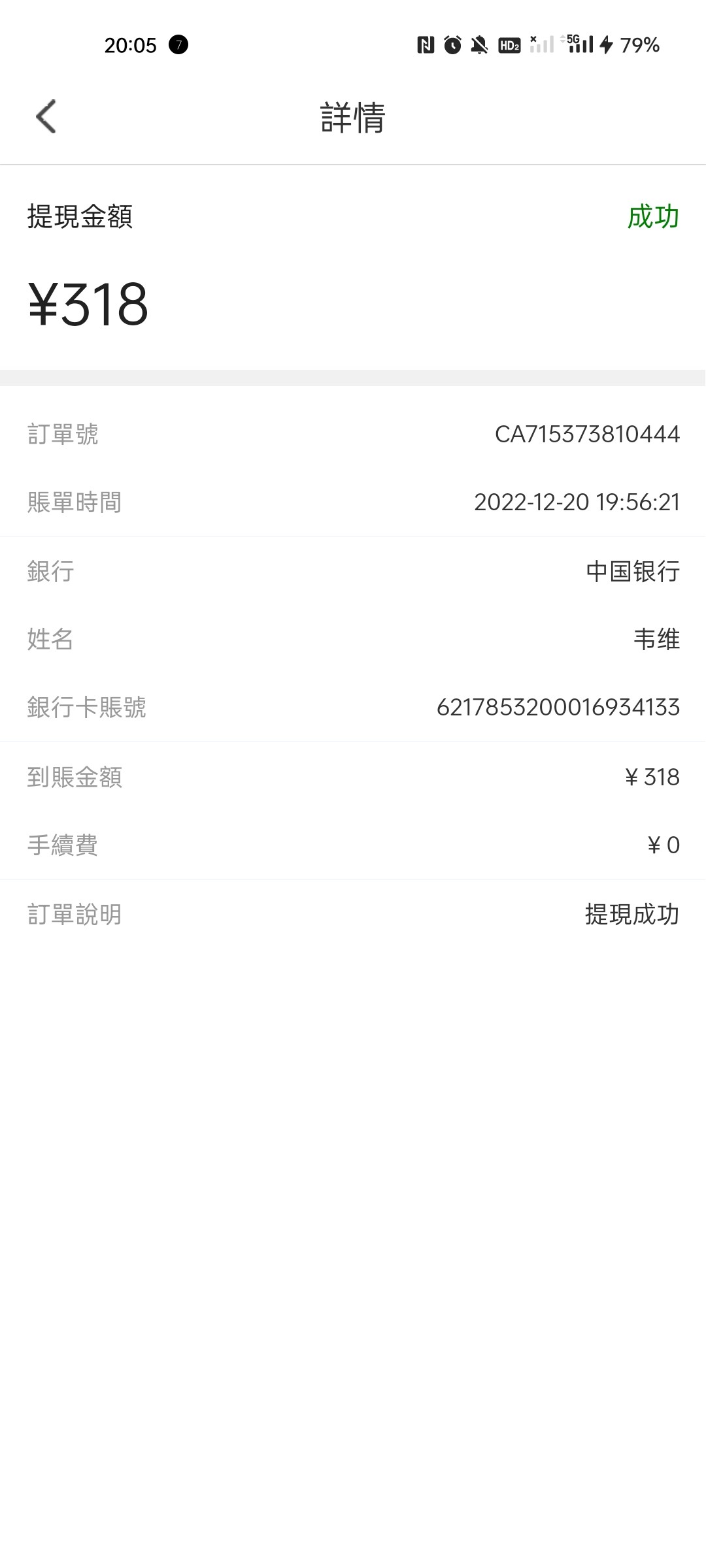Image resolution: width=706 pixels, height=1568 pixels.
Task: Expand the 銀行 row showing 中国银行
Action: (353, 572)
